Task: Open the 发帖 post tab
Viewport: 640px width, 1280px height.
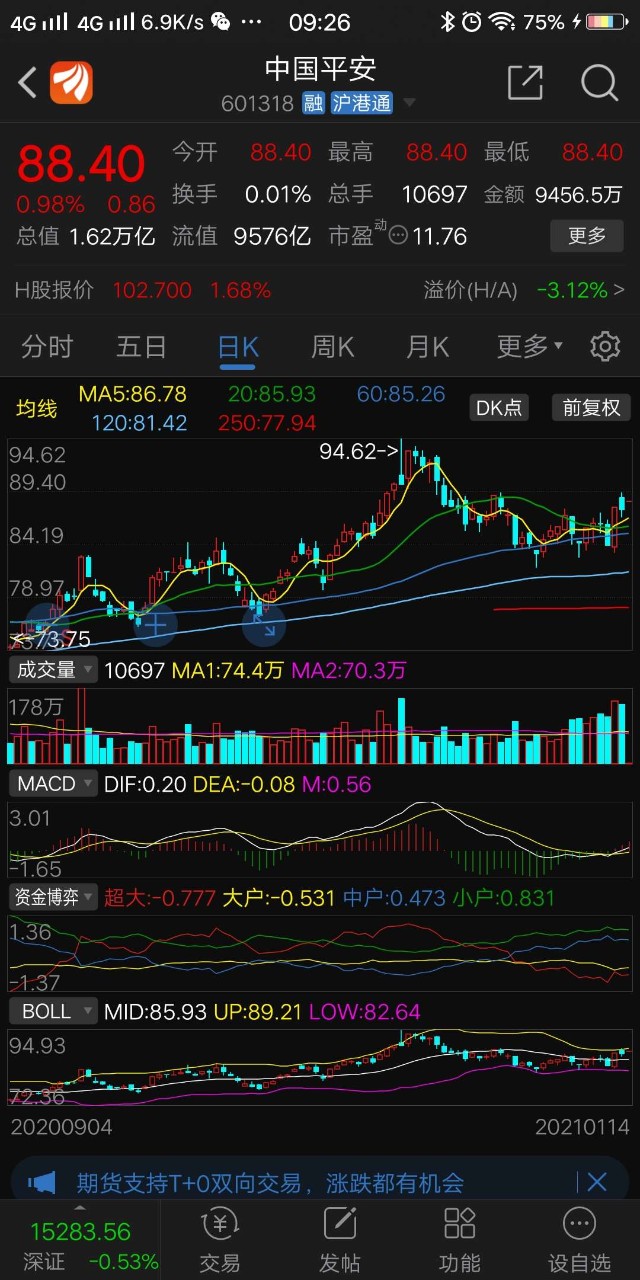Action: pos(340,1238)
